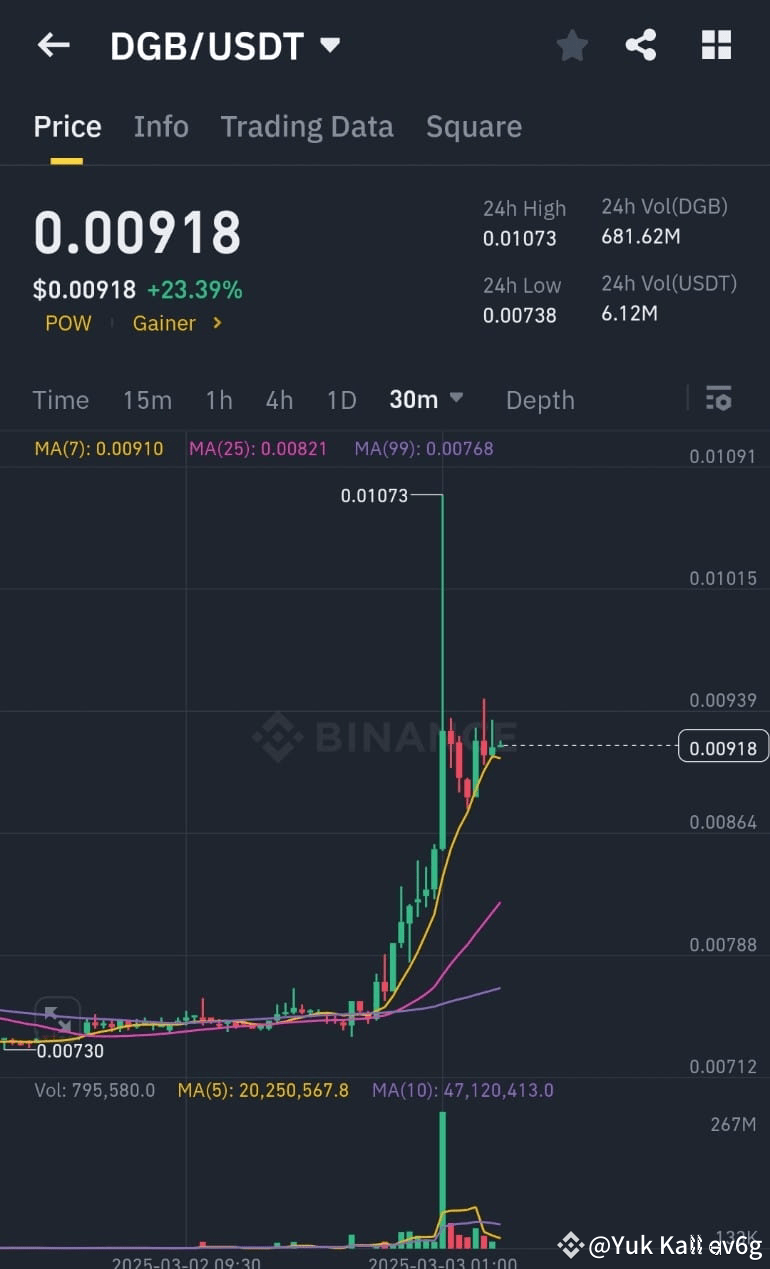Switch to the Trading Data tab
770x1269 pixels.
coord(307,126)
